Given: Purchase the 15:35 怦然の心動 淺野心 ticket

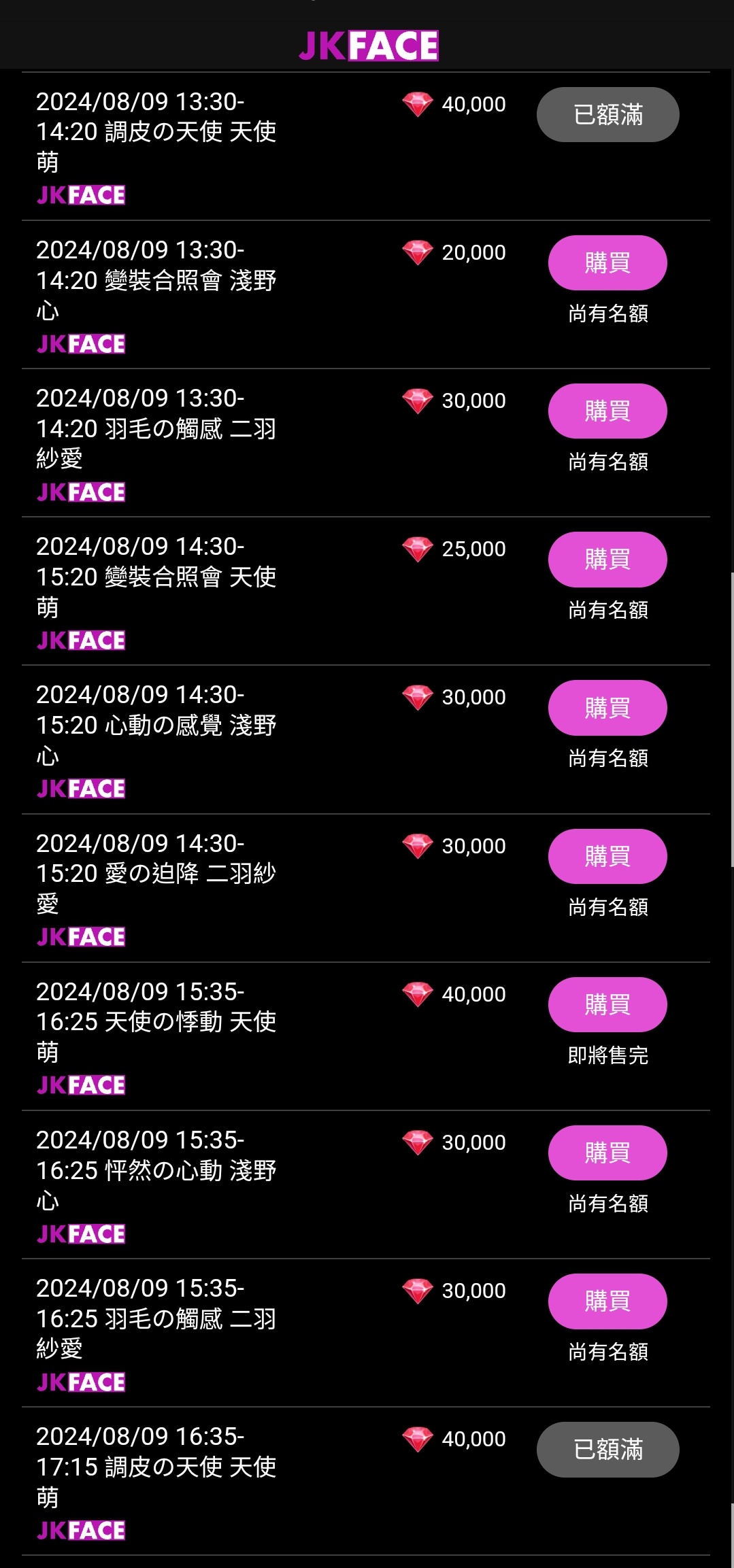Looking at the screenshot, I should [607, 1153].
